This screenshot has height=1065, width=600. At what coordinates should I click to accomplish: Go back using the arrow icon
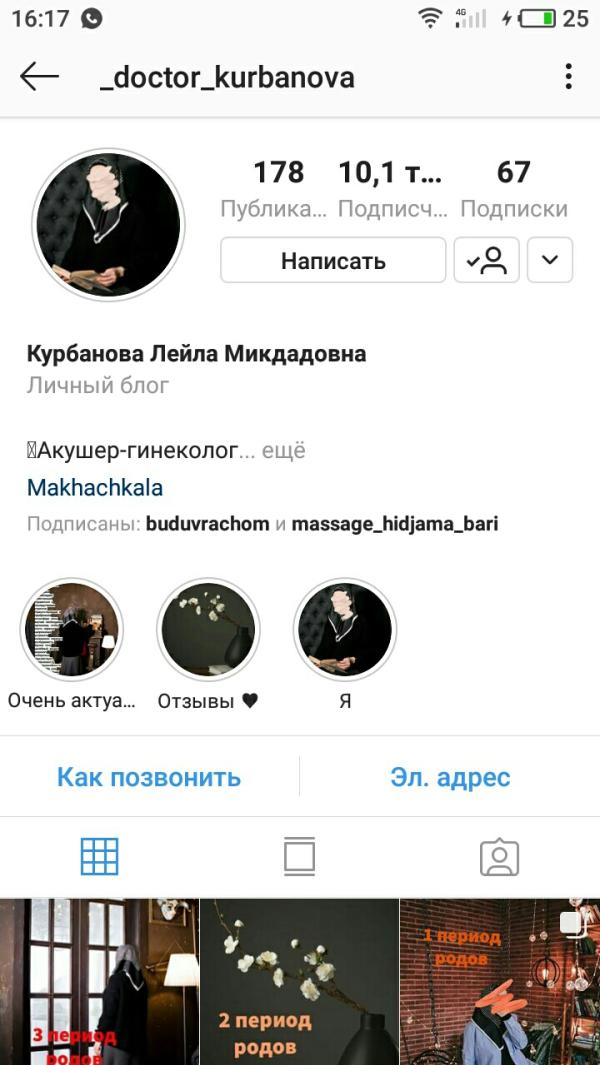[x=39, y=77]
